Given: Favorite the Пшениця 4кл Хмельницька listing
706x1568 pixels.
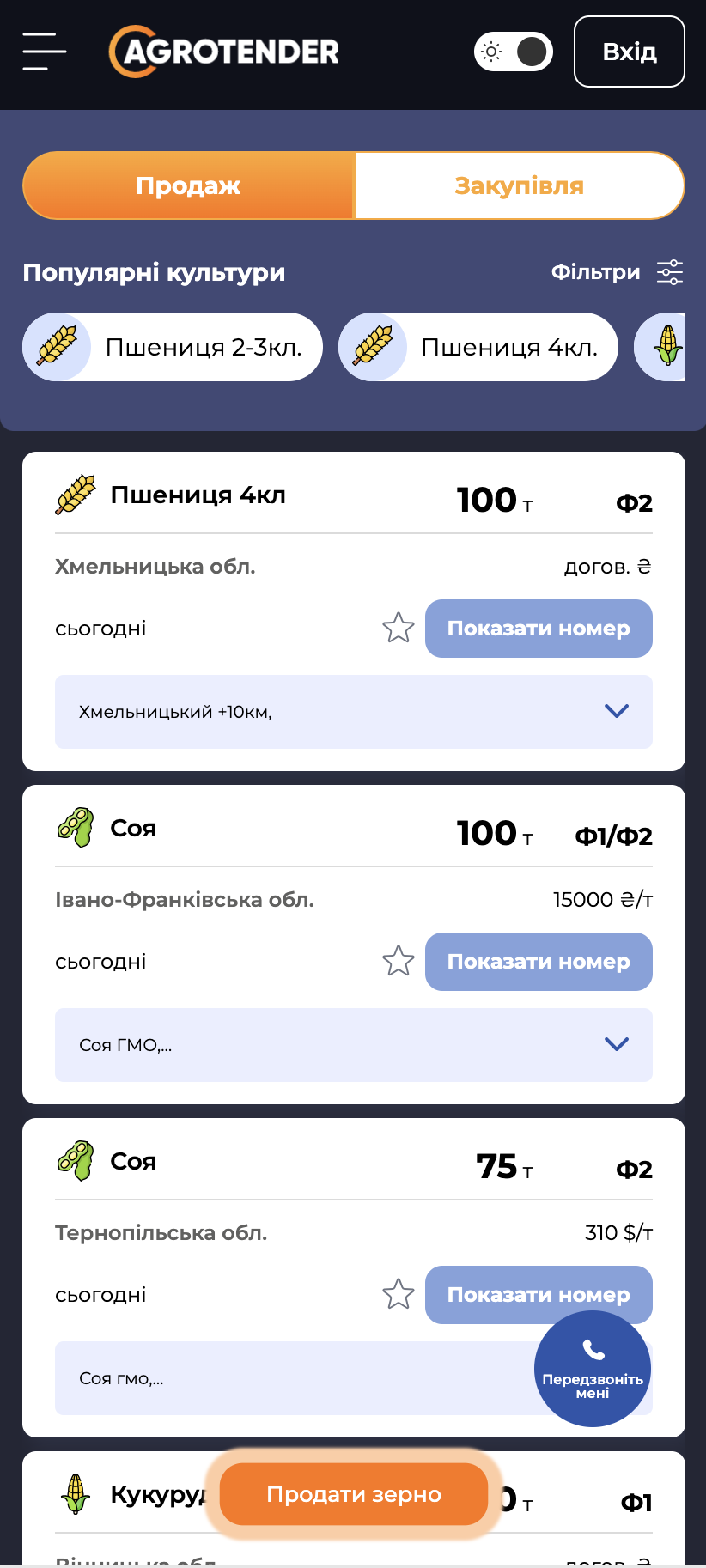Looking at the screenshot, I should pyautogui.click(x=399, y=629).
